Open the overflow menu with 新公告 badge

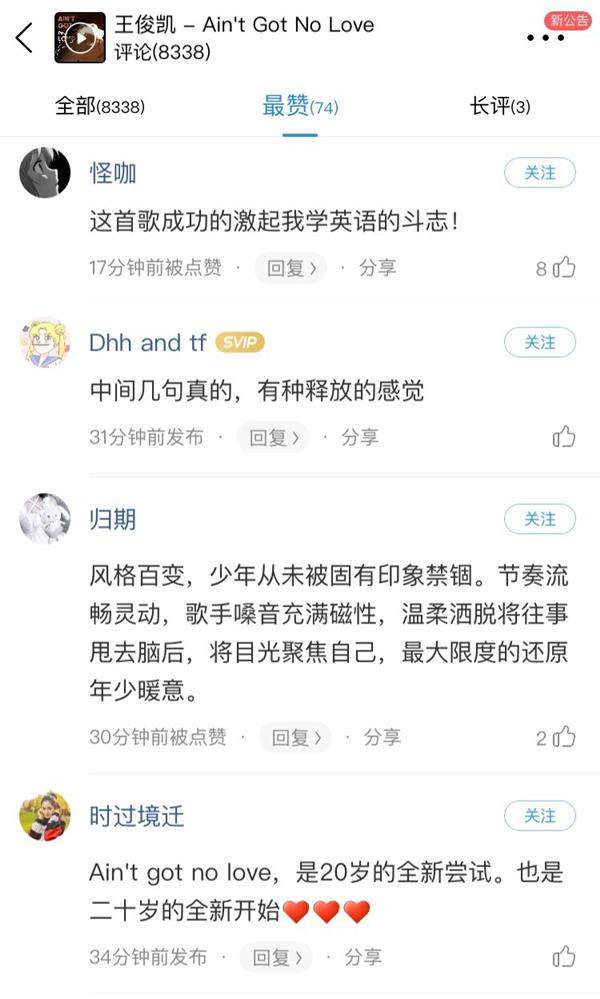[545, 38]
